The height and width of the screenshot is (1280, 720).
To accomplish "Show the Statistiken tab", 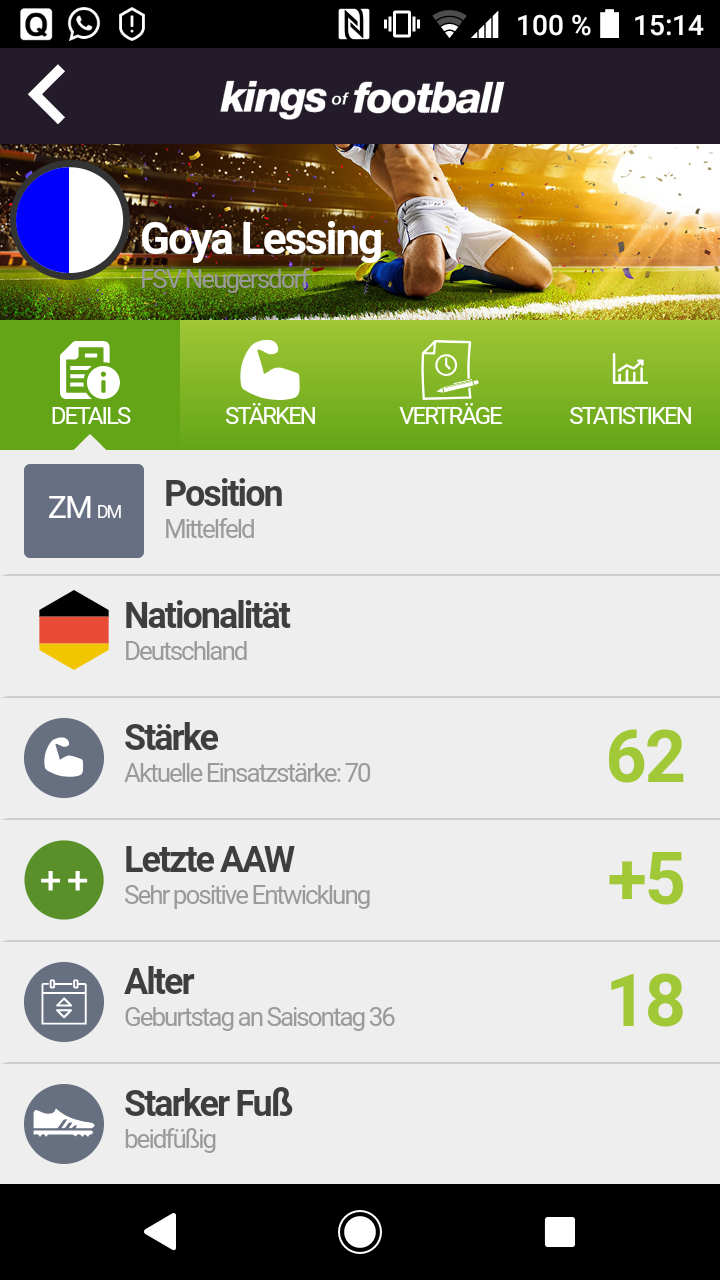I will pyautogui.click(x=630, y=385).
